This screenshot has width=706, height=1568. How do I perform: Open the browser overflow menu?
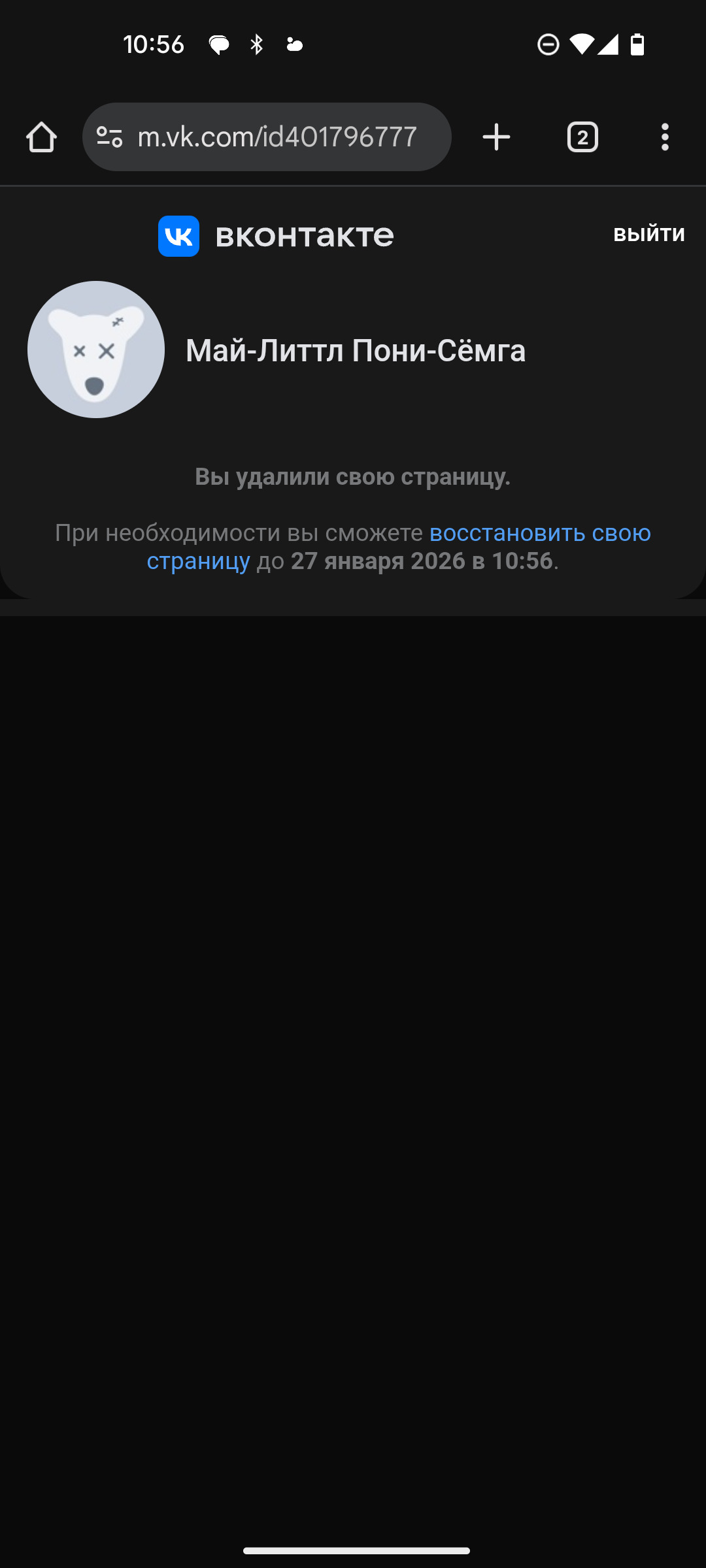tap(665, 137)
